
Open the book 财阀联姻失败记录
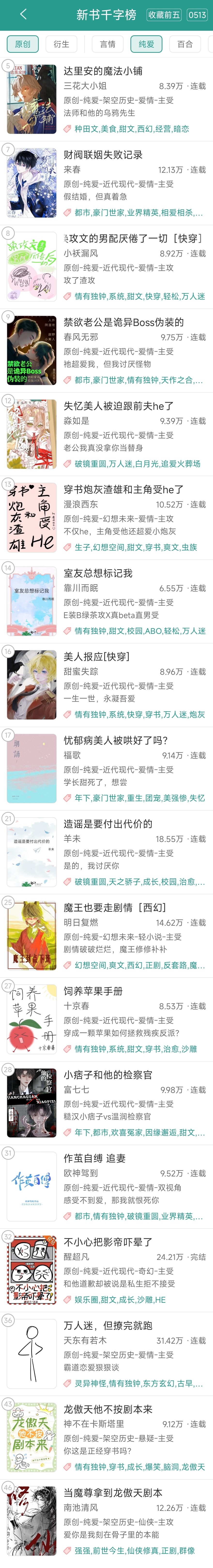tap(103, 155)
